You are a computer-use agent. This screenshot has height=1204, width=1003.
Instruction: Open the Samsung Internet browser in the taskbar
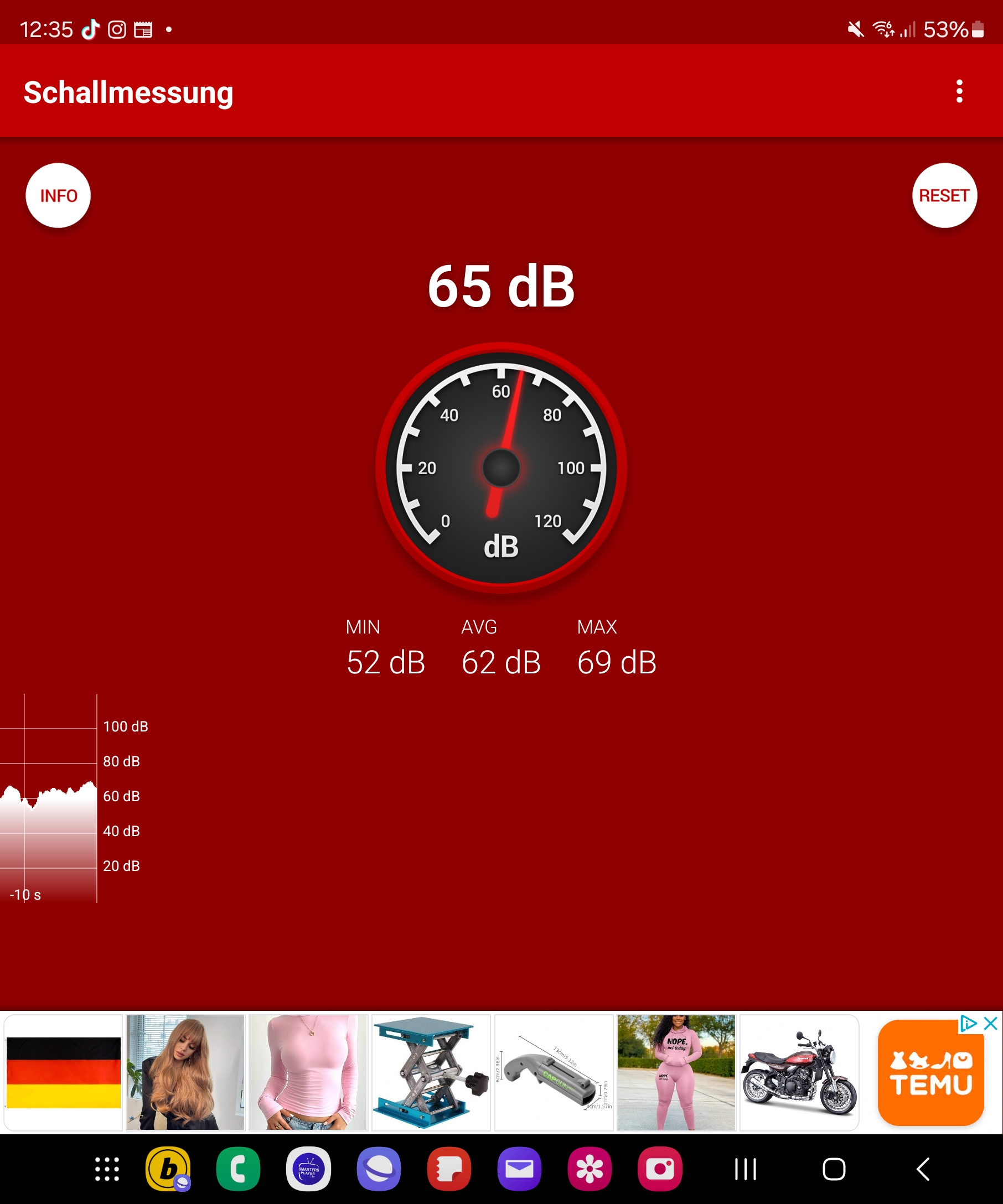click(379, 1169)
